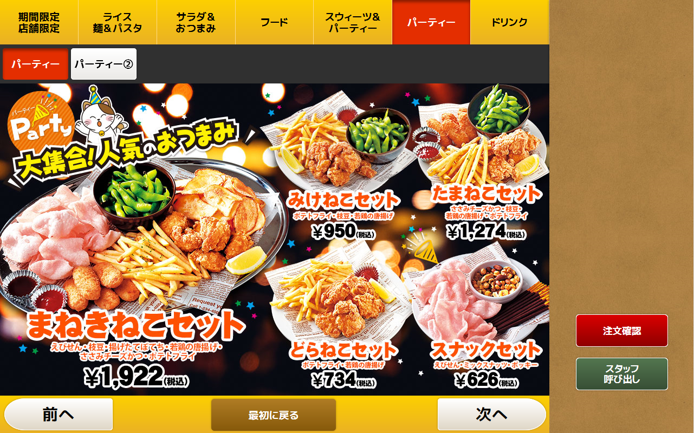Open 注文確認 to review the order

[621, 330]
